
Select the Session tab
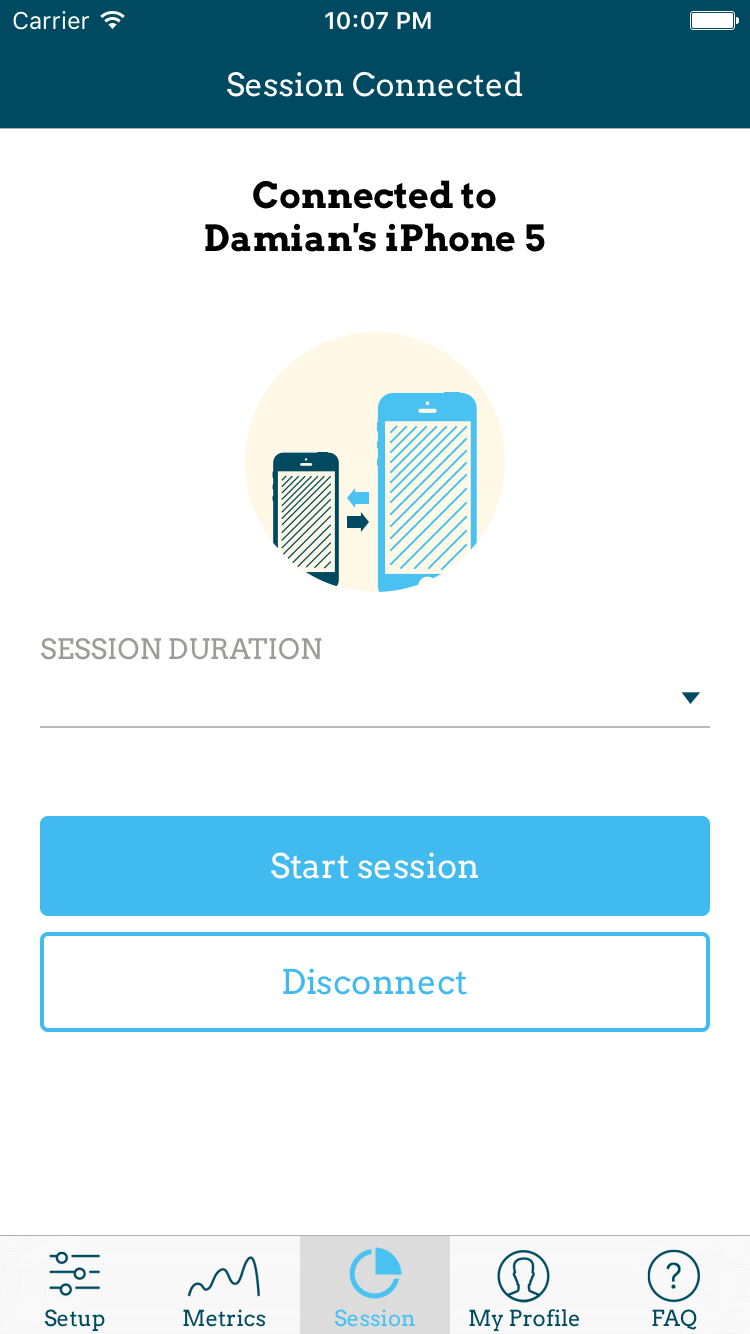coord(374,1288)
